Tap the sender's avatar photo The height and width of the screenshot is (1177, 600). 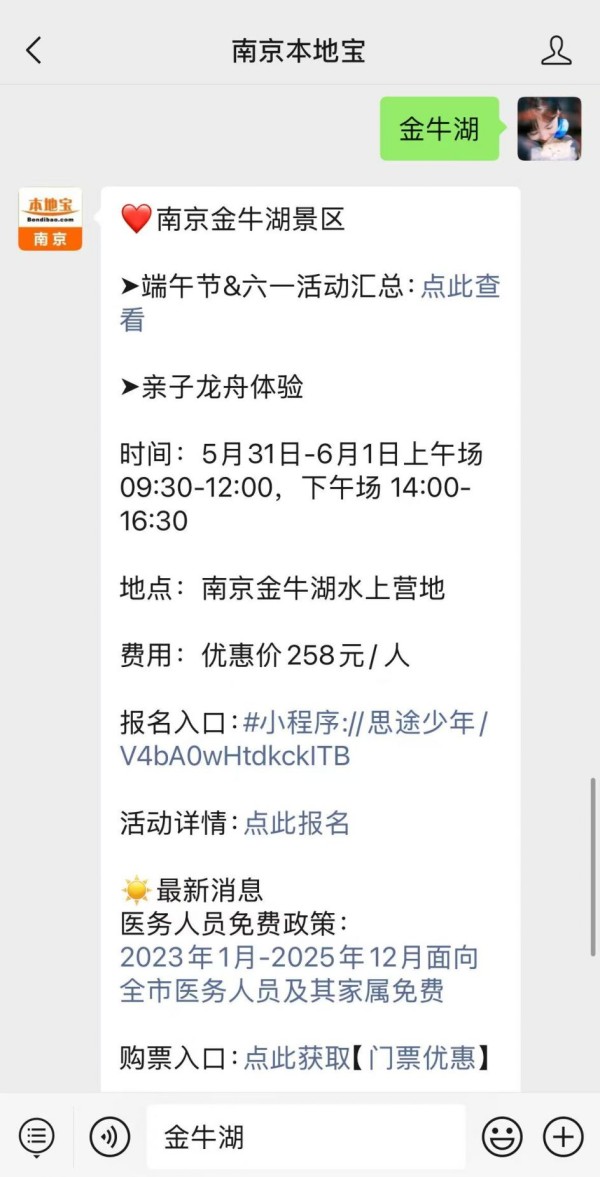[549, 128]
